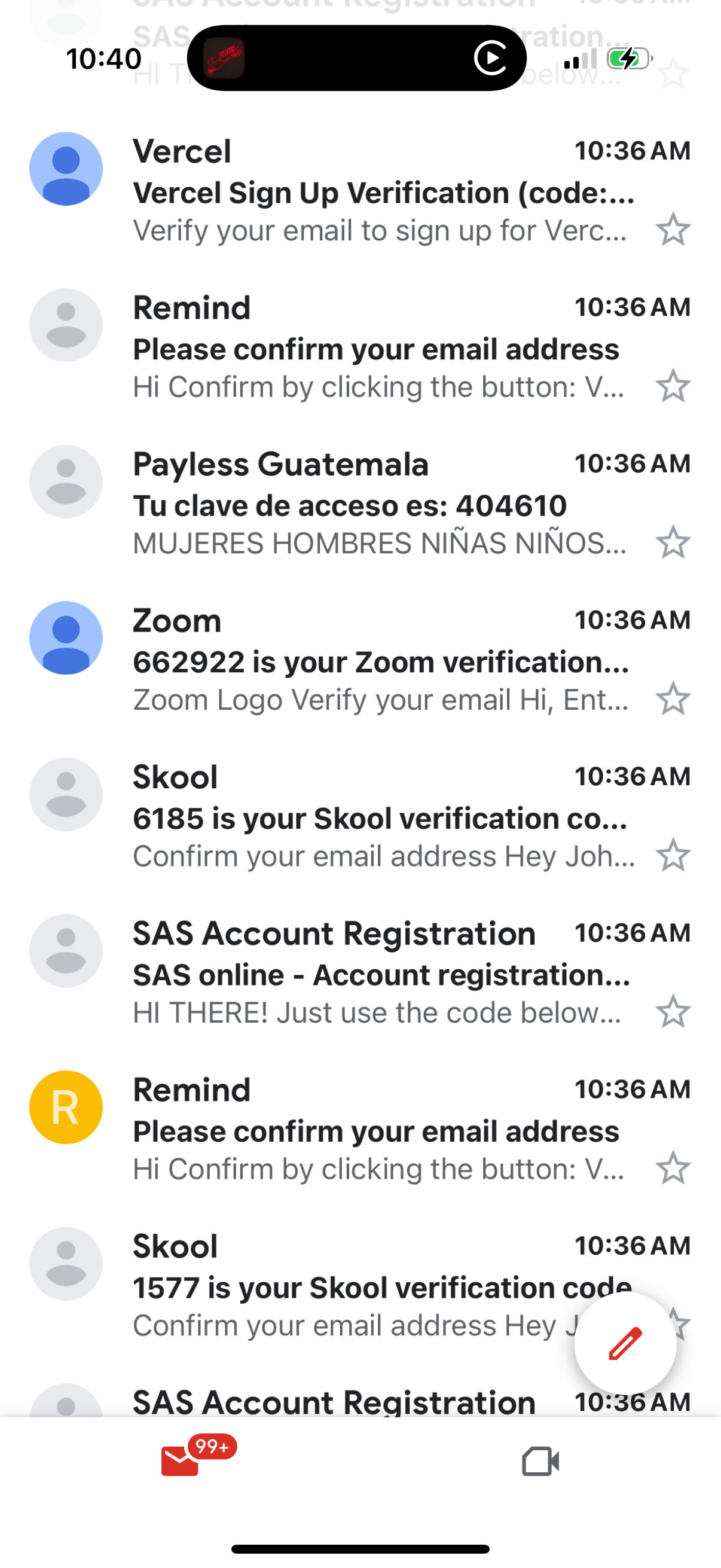The image size is (721, 1568).
Task: Star the Vercel email
Action: click(x=673, y=230)
